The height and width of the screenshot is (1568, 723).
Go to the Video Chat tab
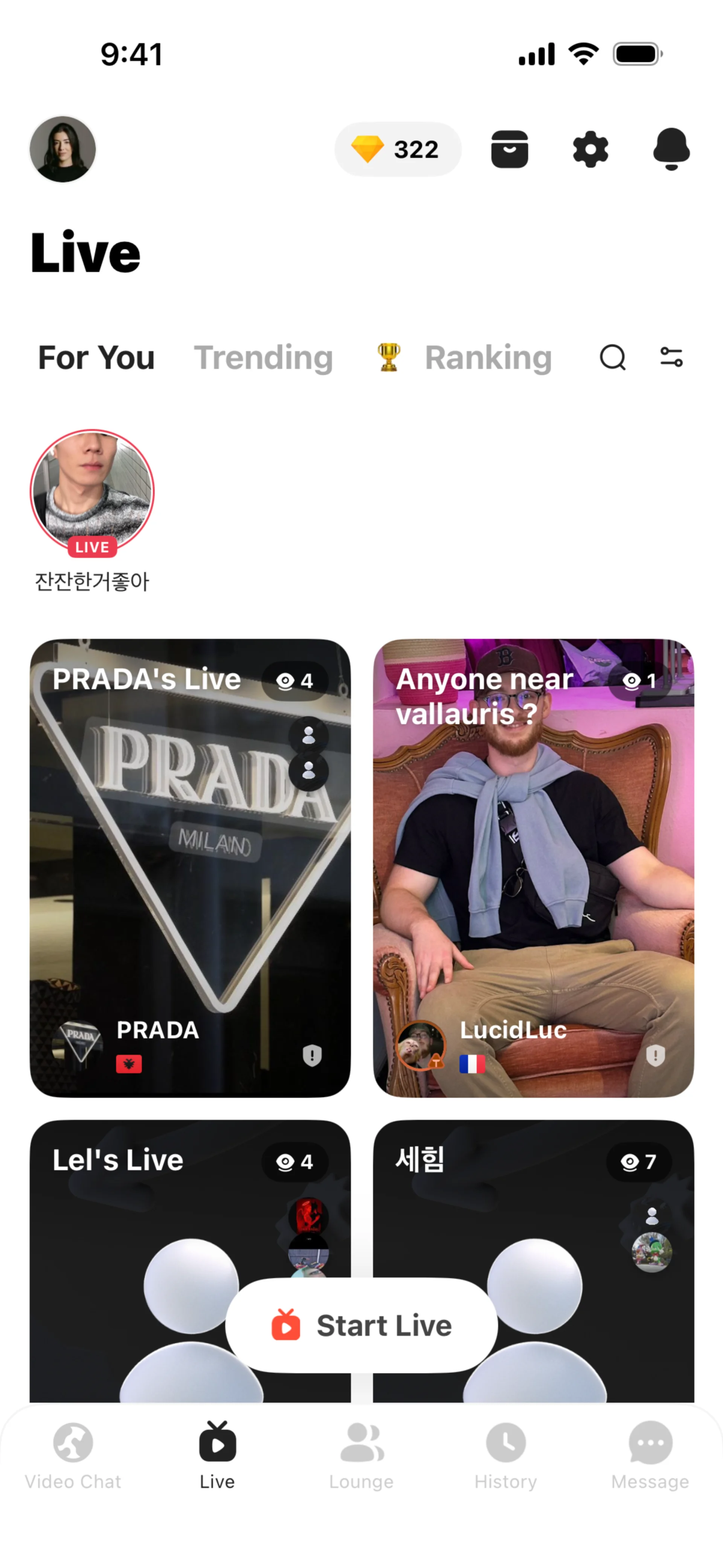tap(73, 1456)
